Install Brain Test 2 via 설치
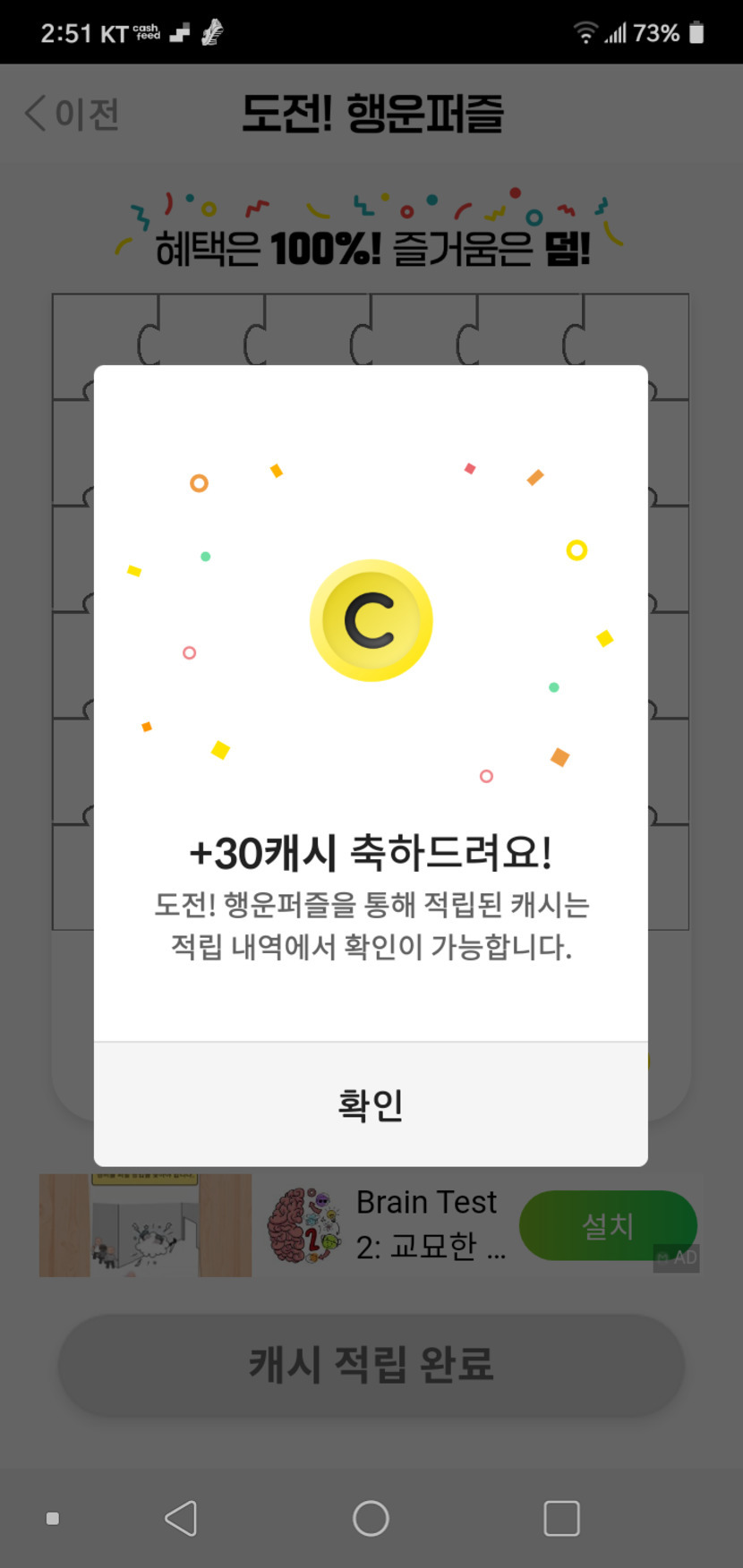This screenshot has width=743, height=1568. coord(608,1225)
